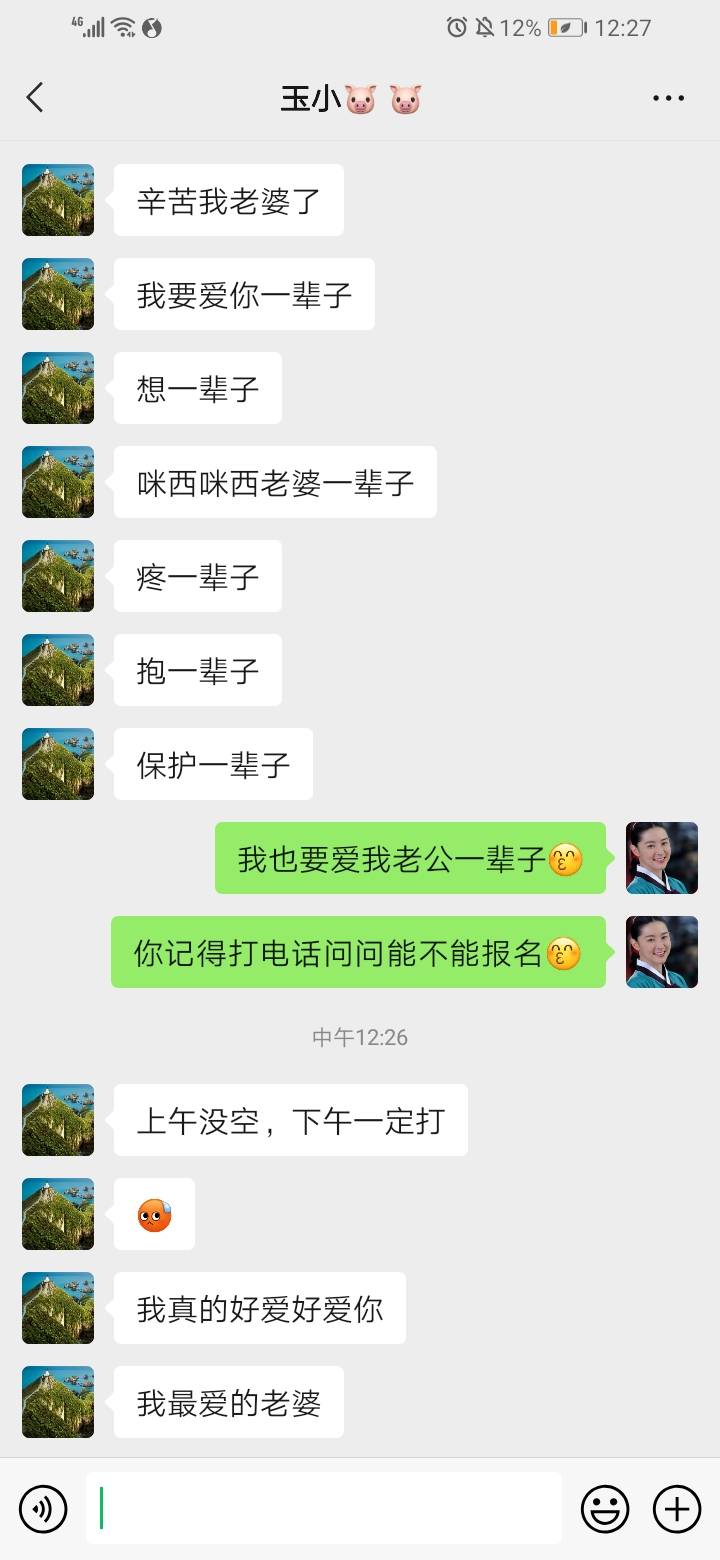Viewport: 720px width, 1560px height.
Task: Click the back arrow to exit chat
Action: point(35,97)
